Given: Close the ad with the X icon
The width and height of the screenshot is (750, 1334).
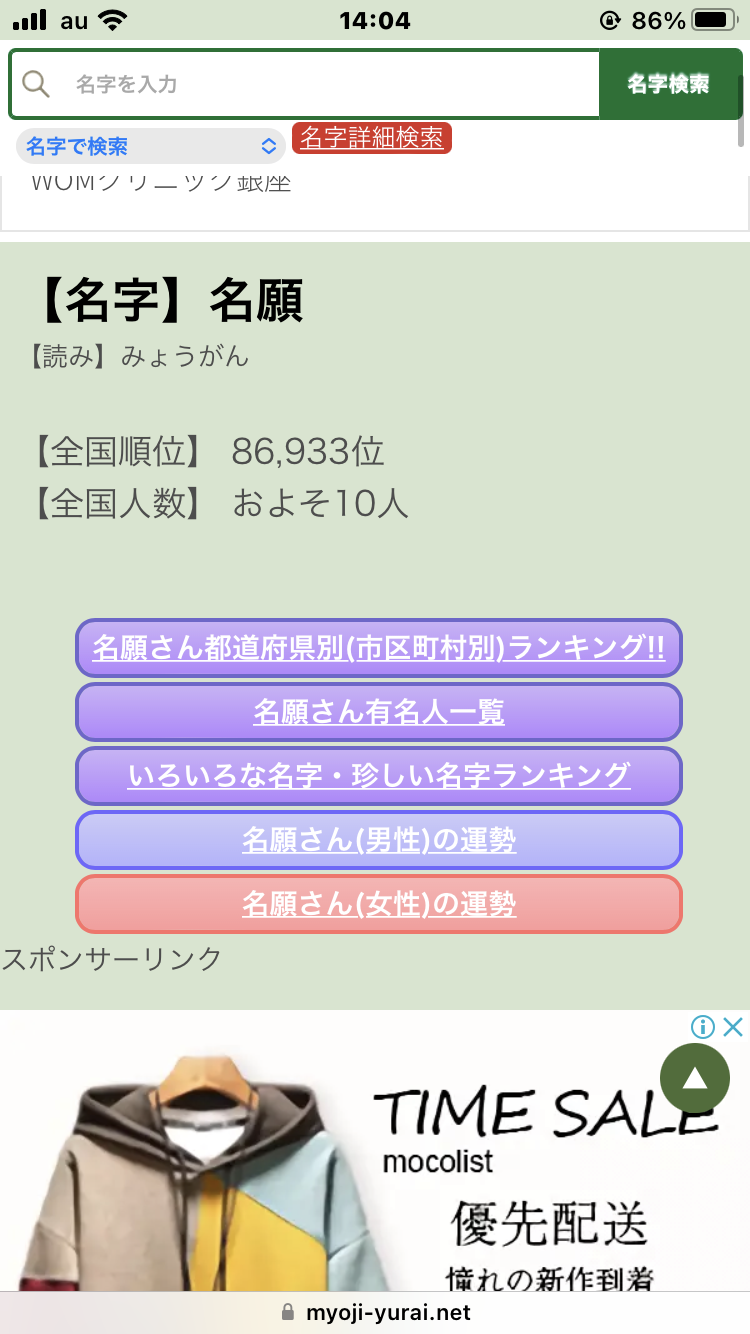Looking at the screenshot, I should 733,1027.
